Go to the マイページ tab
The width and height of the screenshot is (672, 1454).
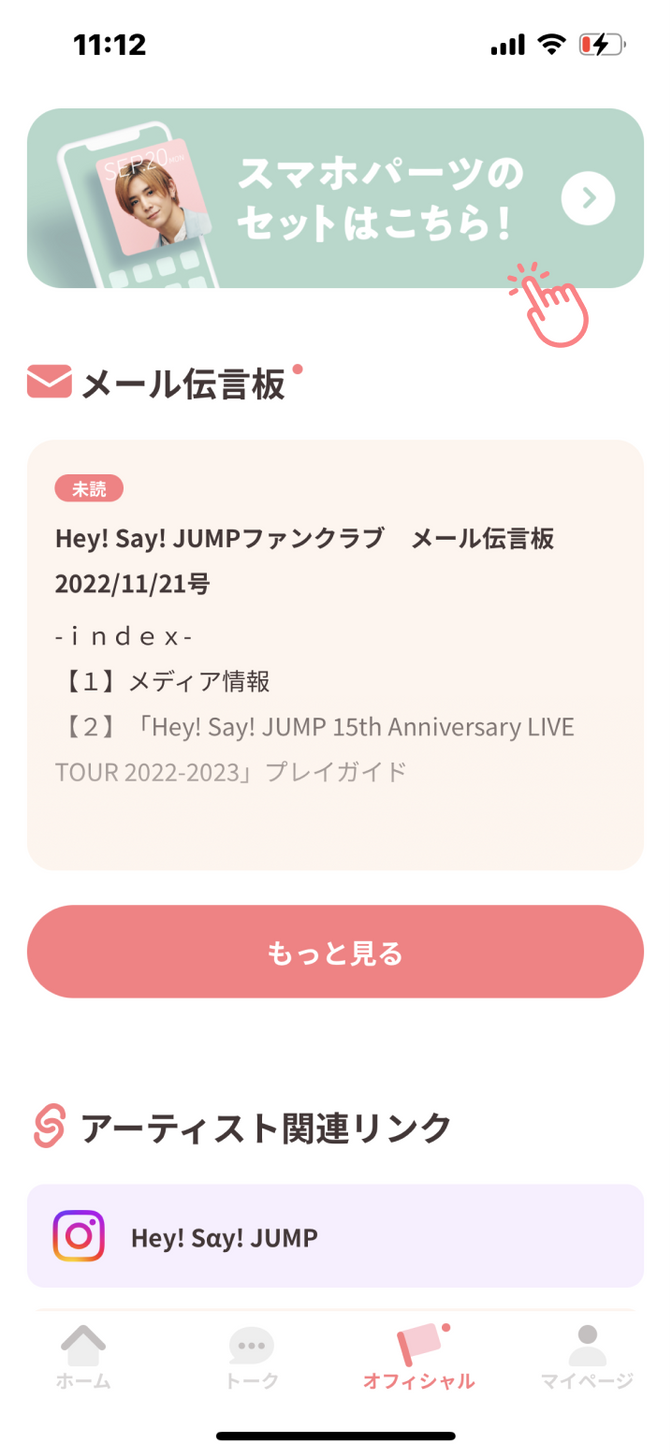click(587, 1359)
